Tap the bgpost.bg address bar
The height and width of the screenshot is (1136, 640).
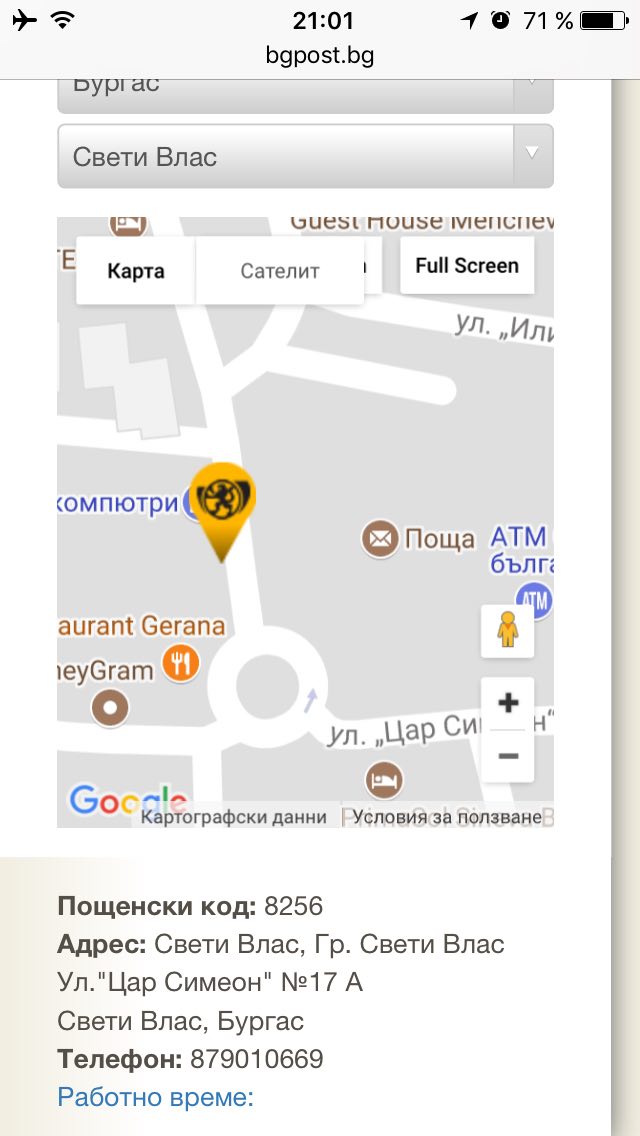tap(320, 56)
